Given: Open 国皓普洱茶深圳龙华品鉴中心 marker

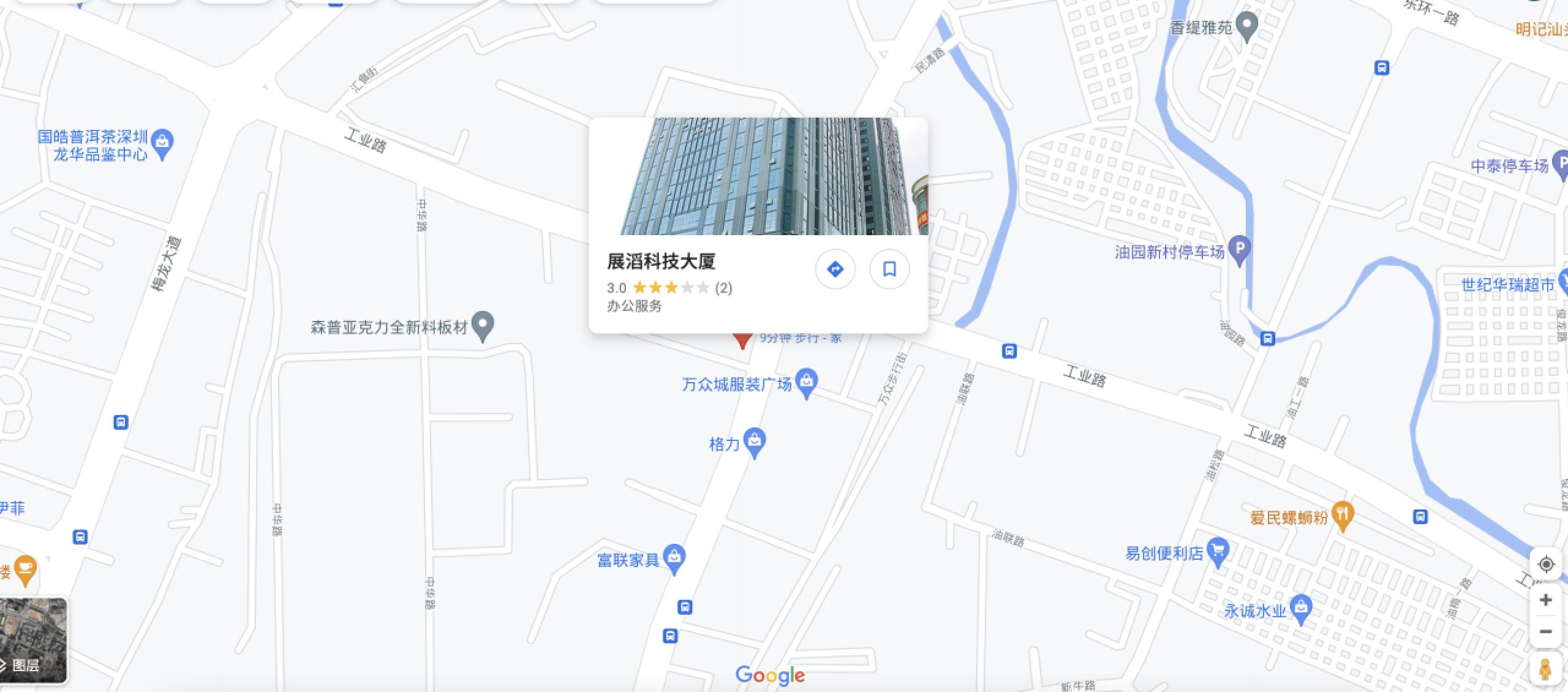Looking at the screenshot, I should [x=162, y=143].
